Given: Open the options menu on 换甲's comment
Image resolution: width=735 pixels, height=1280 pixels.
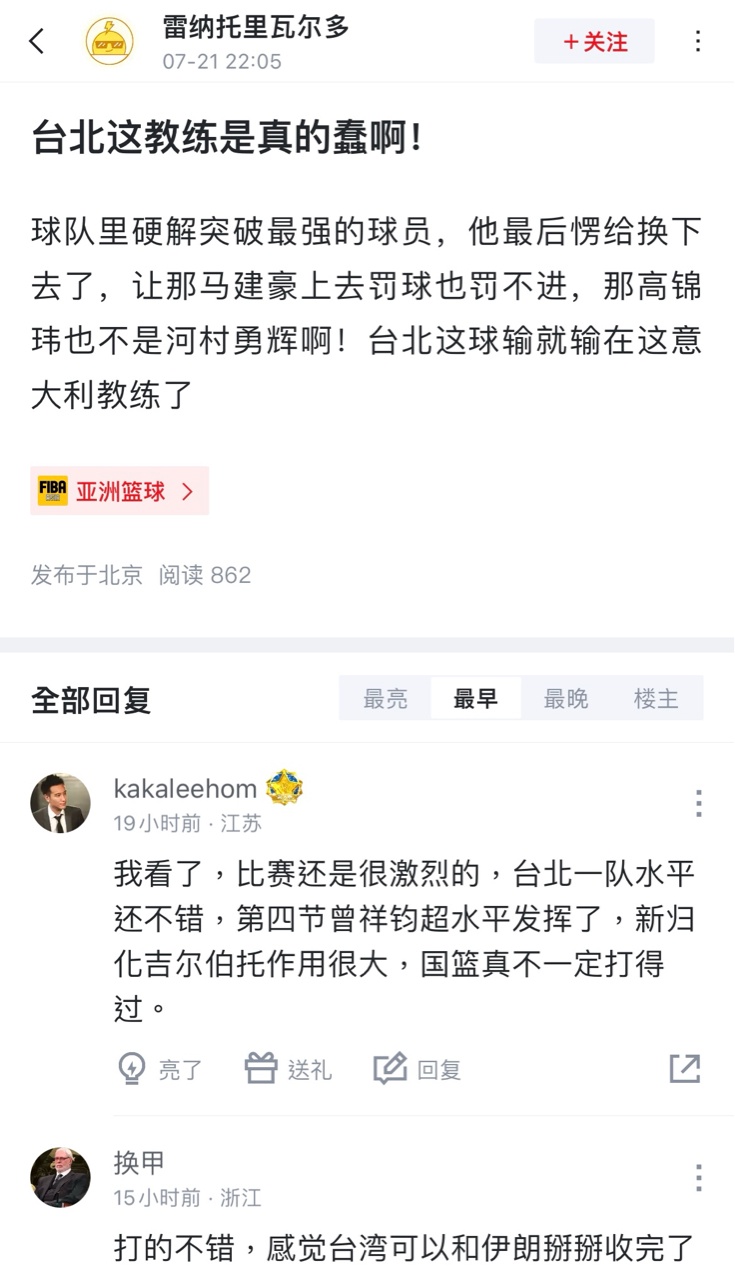Looking at the screenshot, I should pyautogui.click(x=698, y=1177).
